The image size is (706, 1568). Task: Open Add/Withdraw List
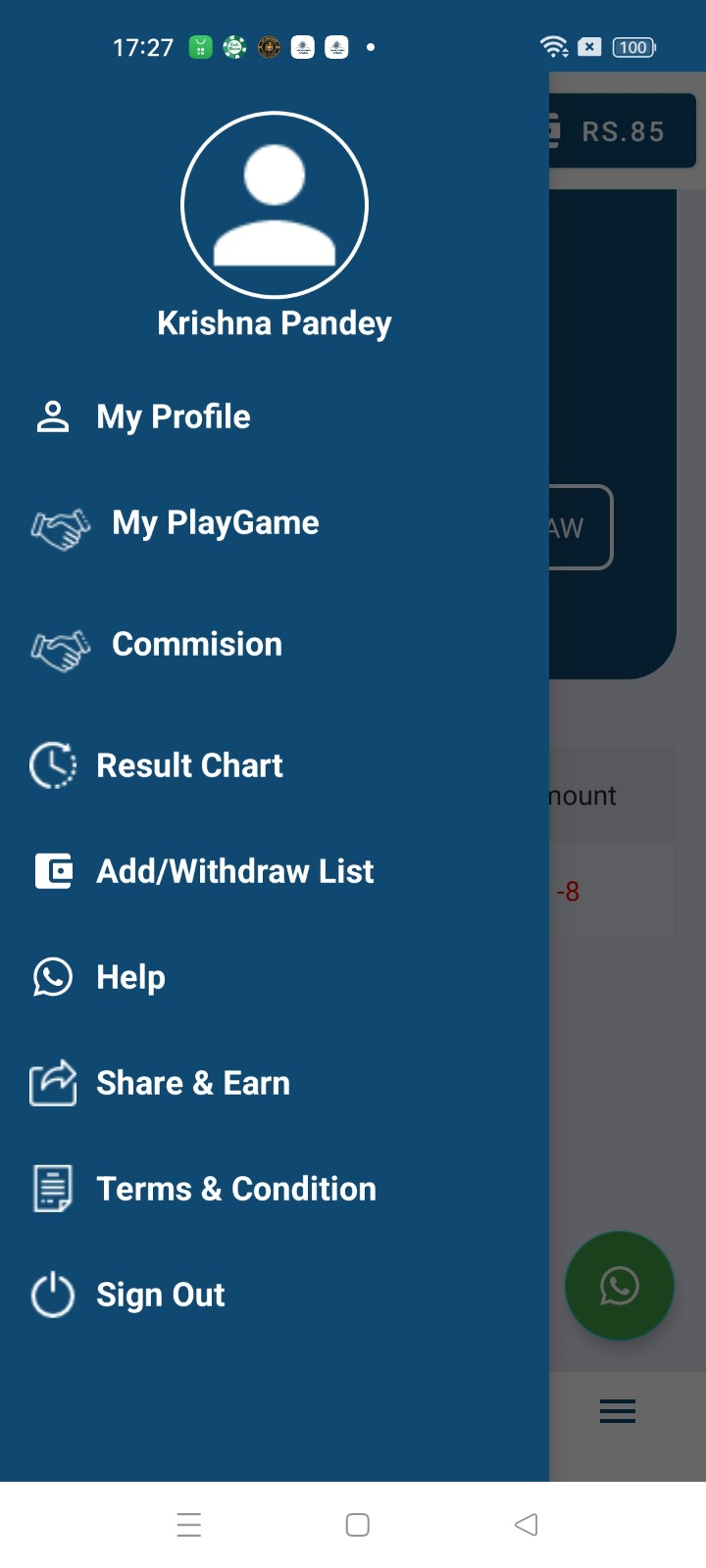click(x=234, y=871)
